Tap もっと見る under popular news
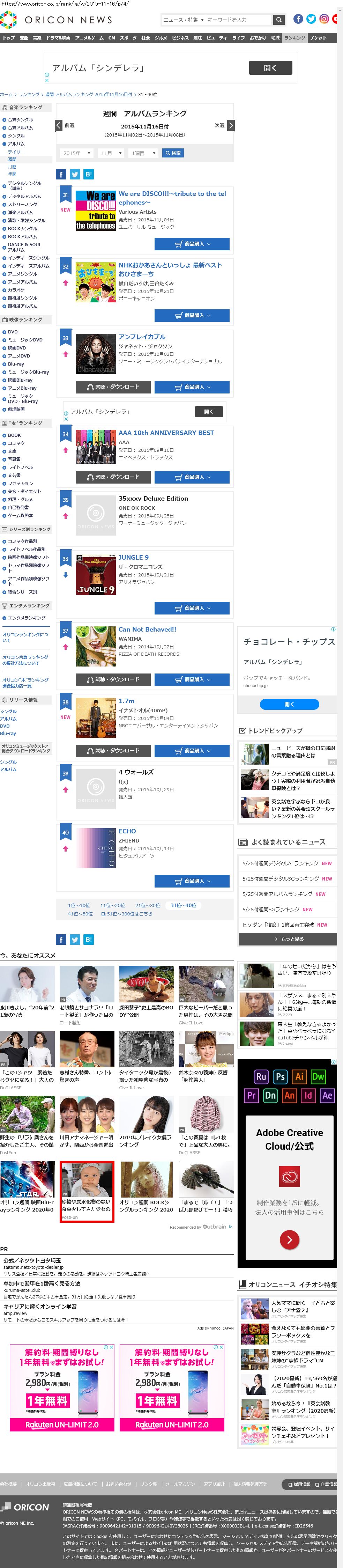The image size is (343, 1568). [x=288, y=938]
